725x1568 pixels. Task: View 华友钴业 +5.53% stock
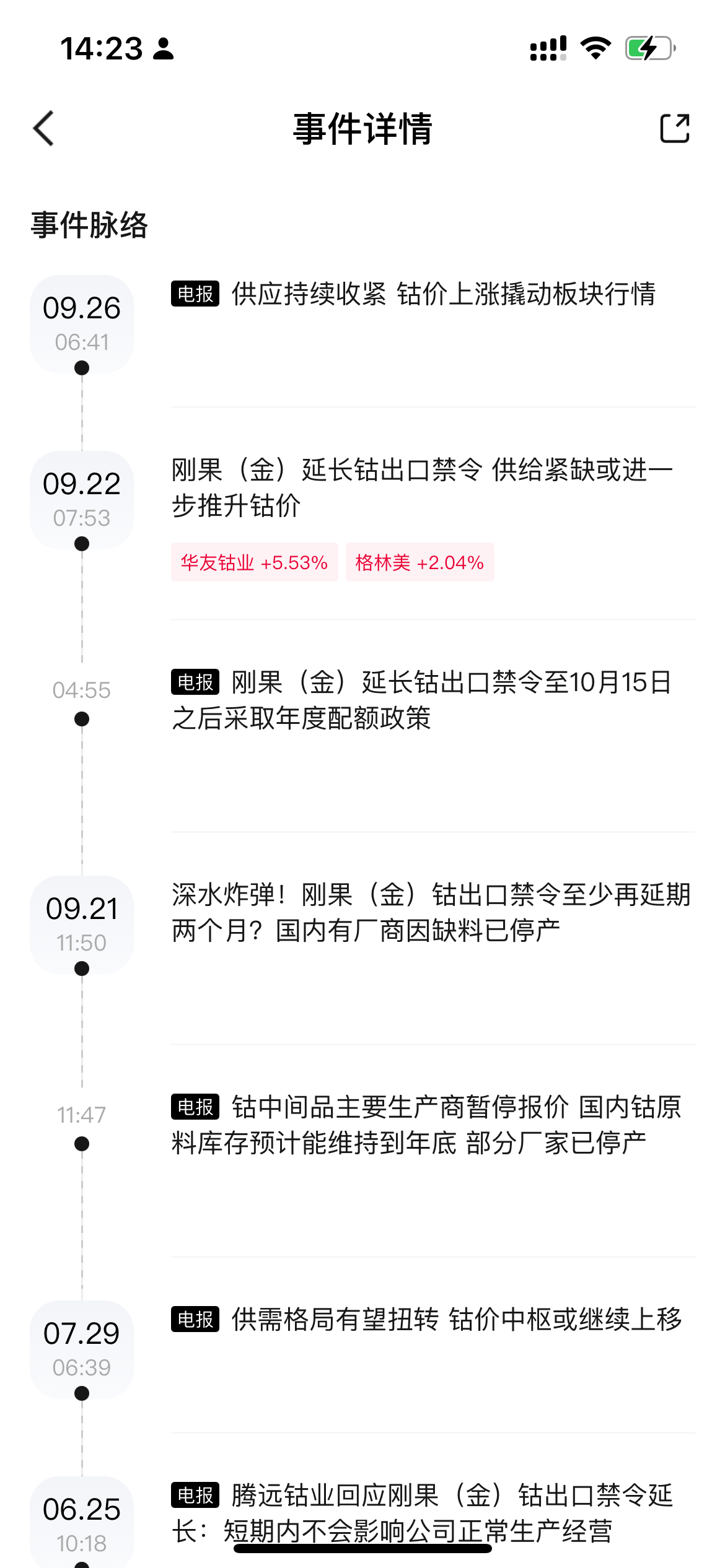click(254, 562)
